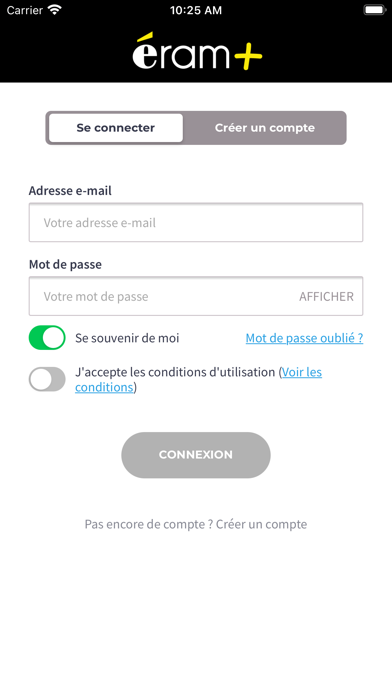Switch to the Créer un compte tab
Screen dimensions: 392x696
coord(265,128)
